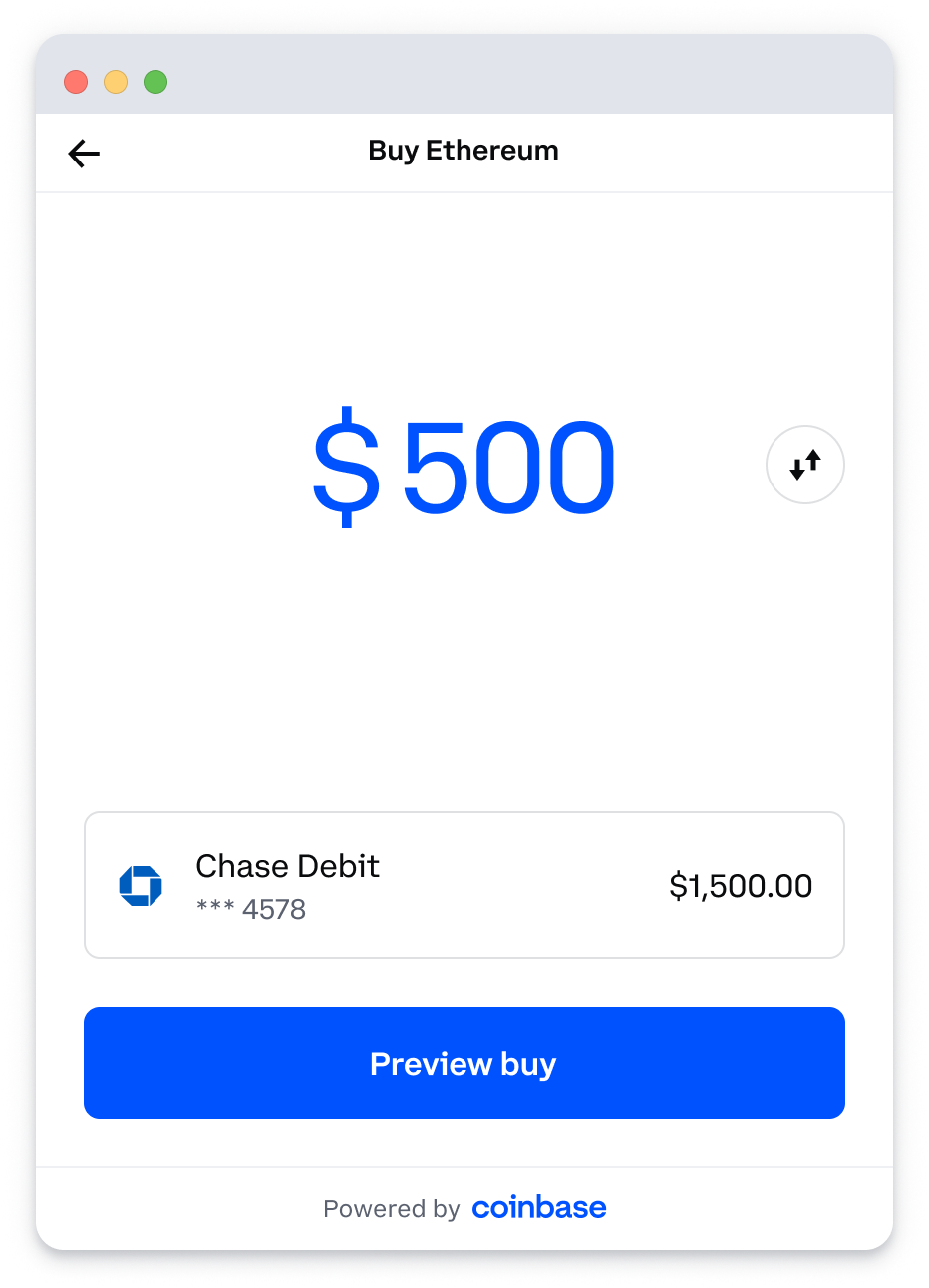Swap currency with the up-down arrows button
Image resolution: width=929 pixels, height=1288 pixels.
click(804, 465)
